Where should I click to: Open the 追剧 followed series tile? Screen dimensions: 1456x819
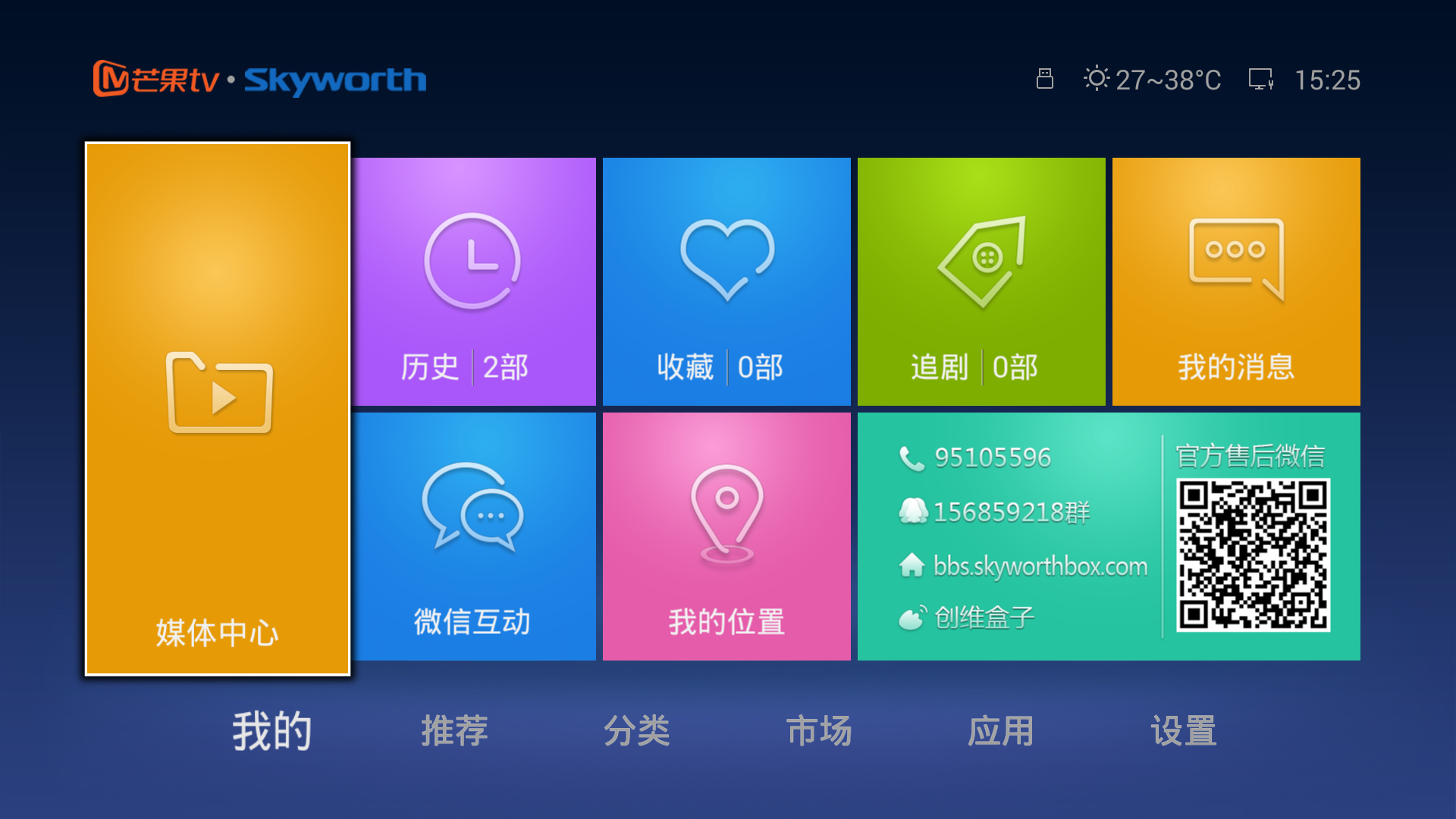[x=981, y=281]
